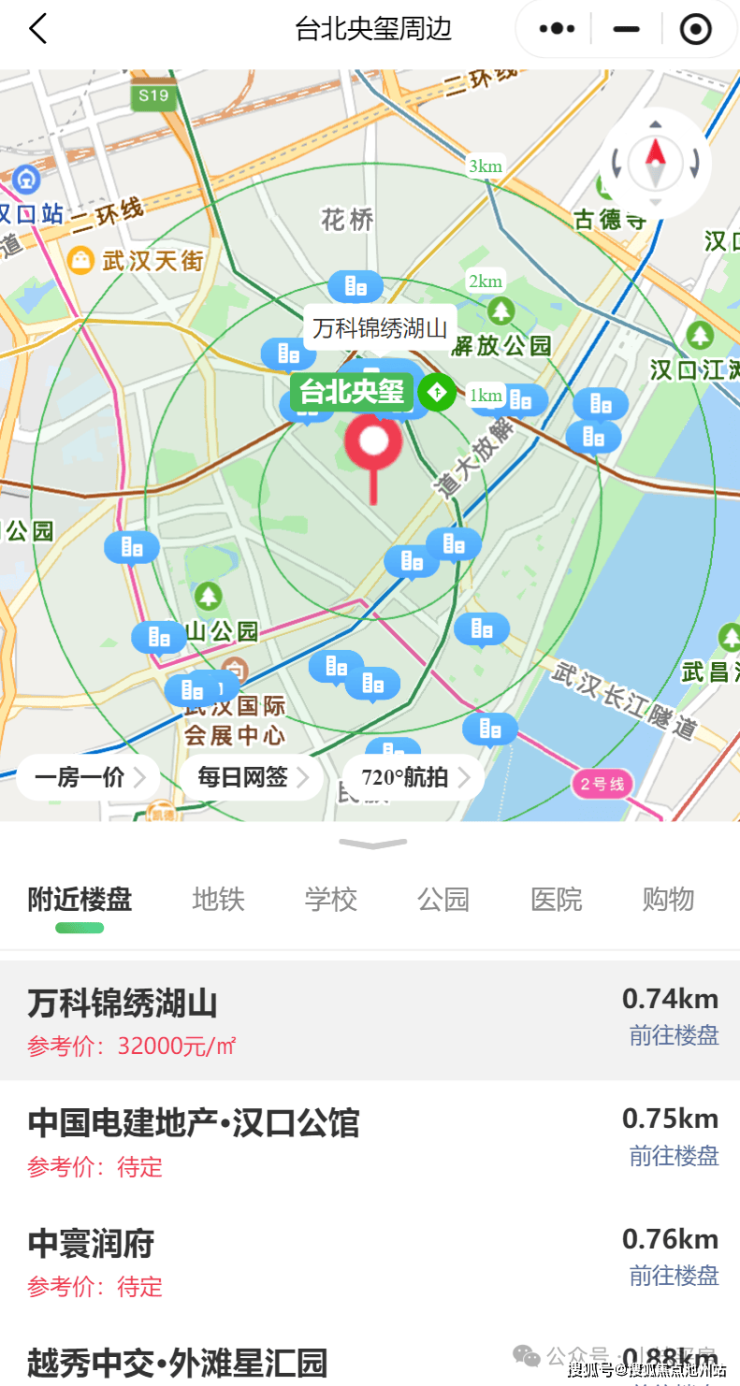Go back using the top-left arrow

pyautogui.click(x=38, y=29)
